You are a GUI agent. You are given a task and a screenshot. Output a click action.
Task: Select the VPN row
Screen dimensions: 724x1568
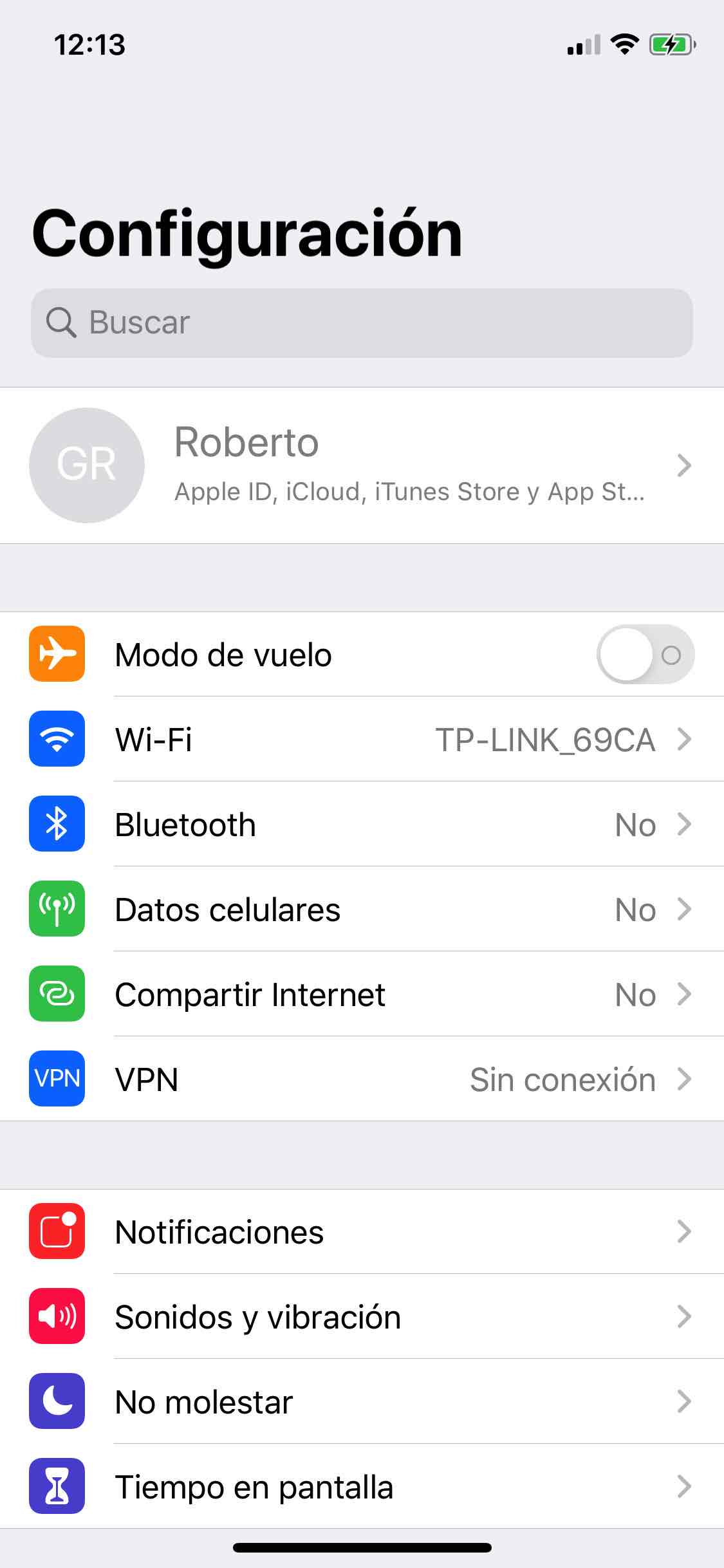point(386,1079)
